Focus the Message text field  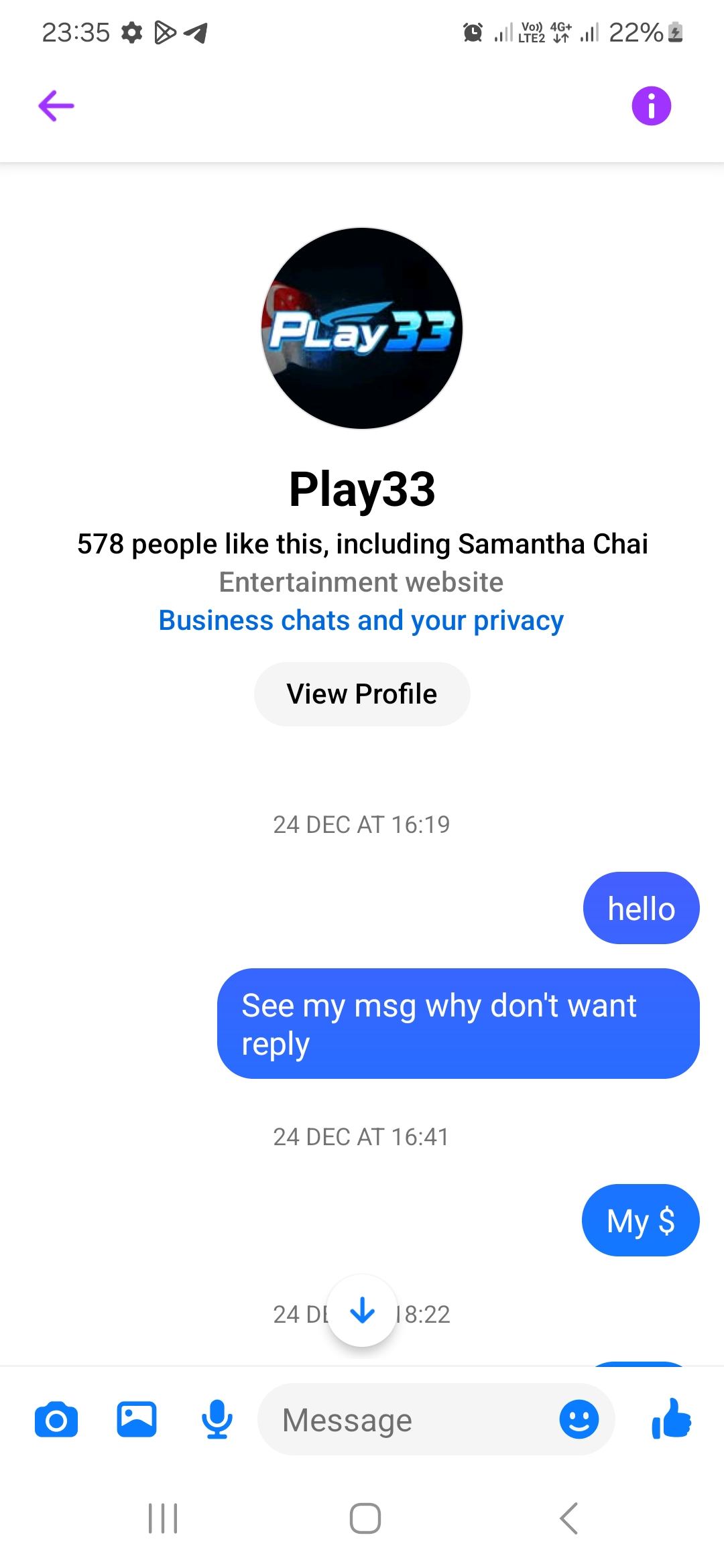[x=409, y=1419]
